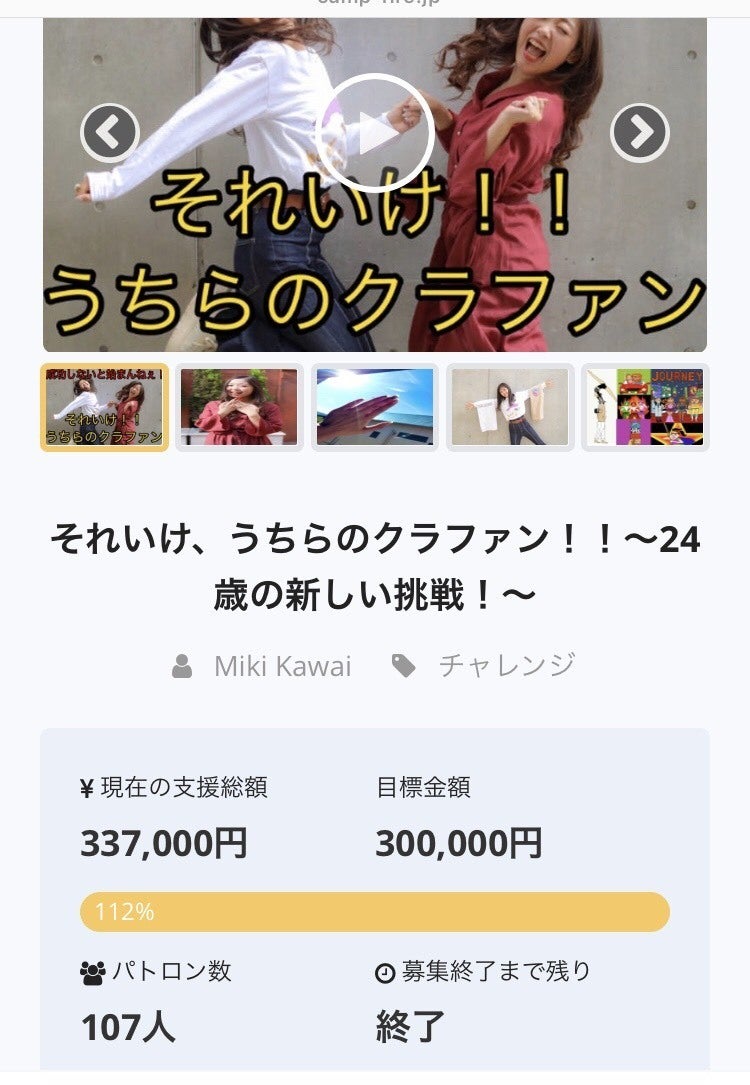Open Miki Kawai's profile
This screenshot has height=1085, width=750.
click(282, 666)
